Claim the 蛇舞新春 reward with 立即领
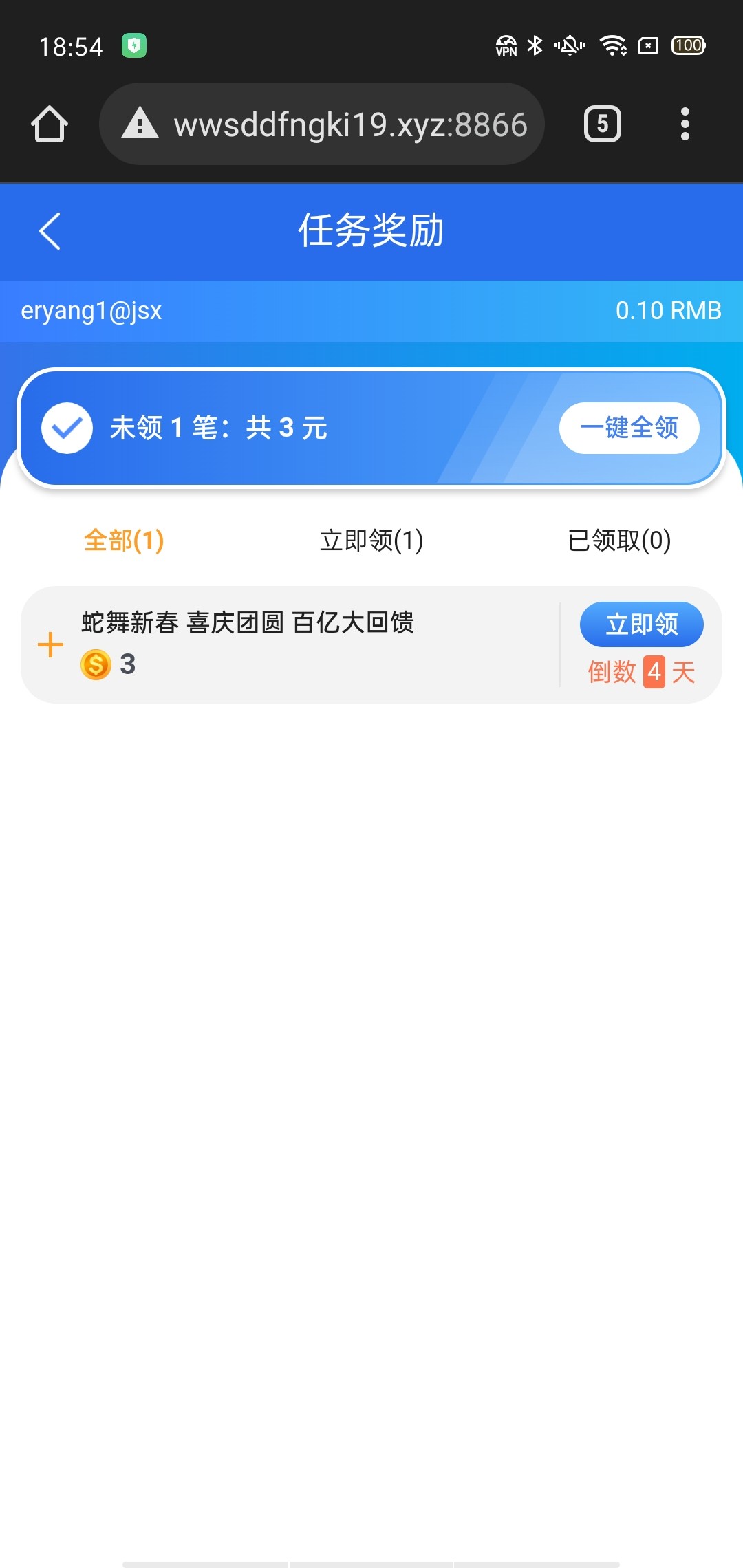This screenshot has width=743, height=1568. coord(641,624)
